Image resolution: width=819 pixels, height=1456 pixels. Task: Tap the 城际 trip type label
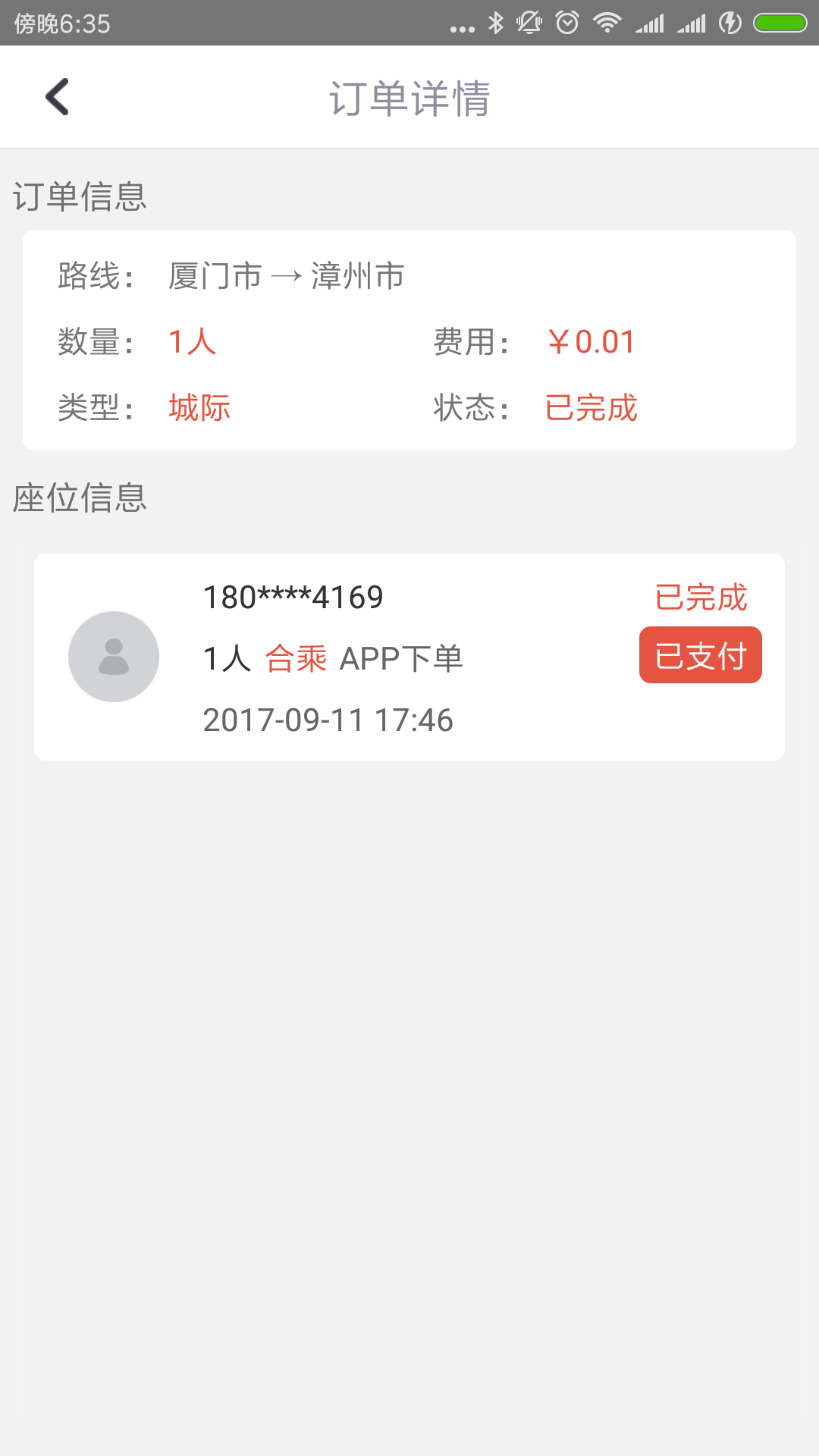coord(199,407)
